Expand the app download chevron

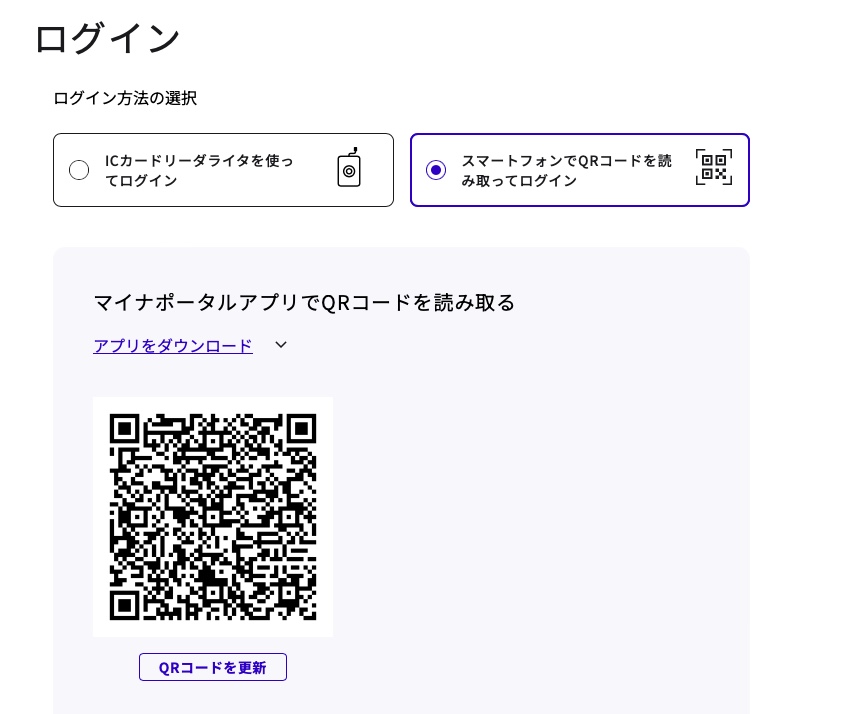point(281,345)
